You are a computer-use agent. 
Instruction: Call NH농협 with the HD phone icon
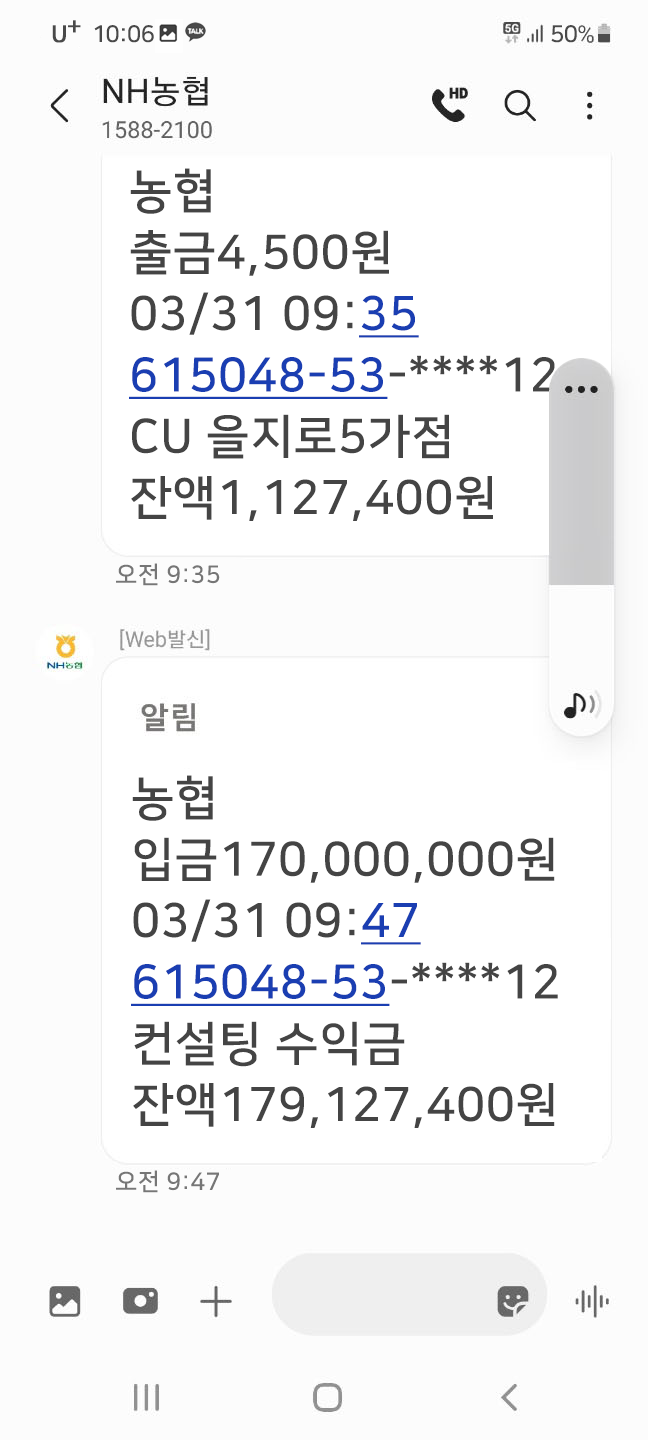[449, 105]
